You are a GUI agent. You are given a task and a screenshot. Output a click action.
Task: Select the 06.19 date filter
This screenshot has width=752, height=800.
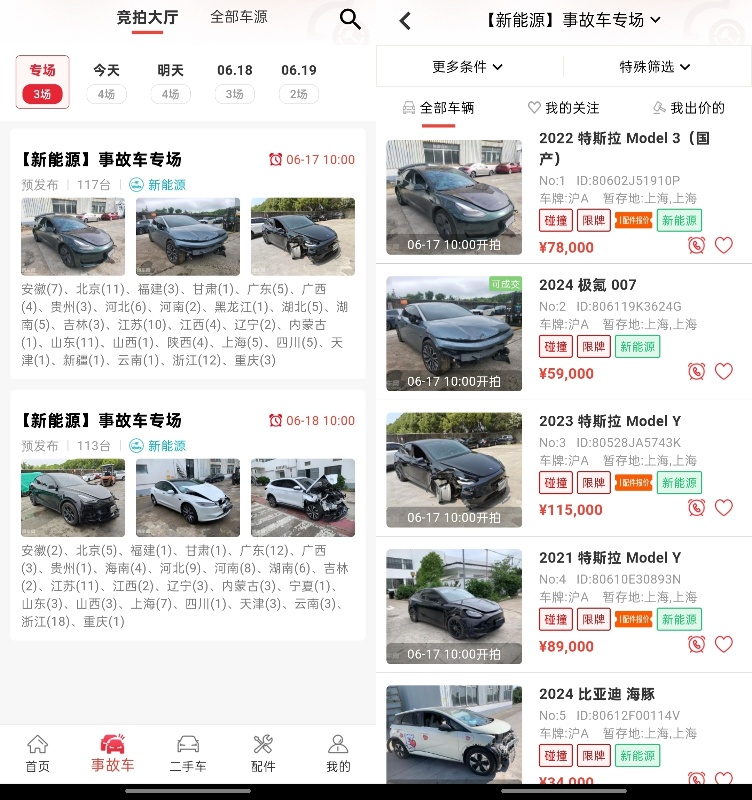tap(298, 81)
